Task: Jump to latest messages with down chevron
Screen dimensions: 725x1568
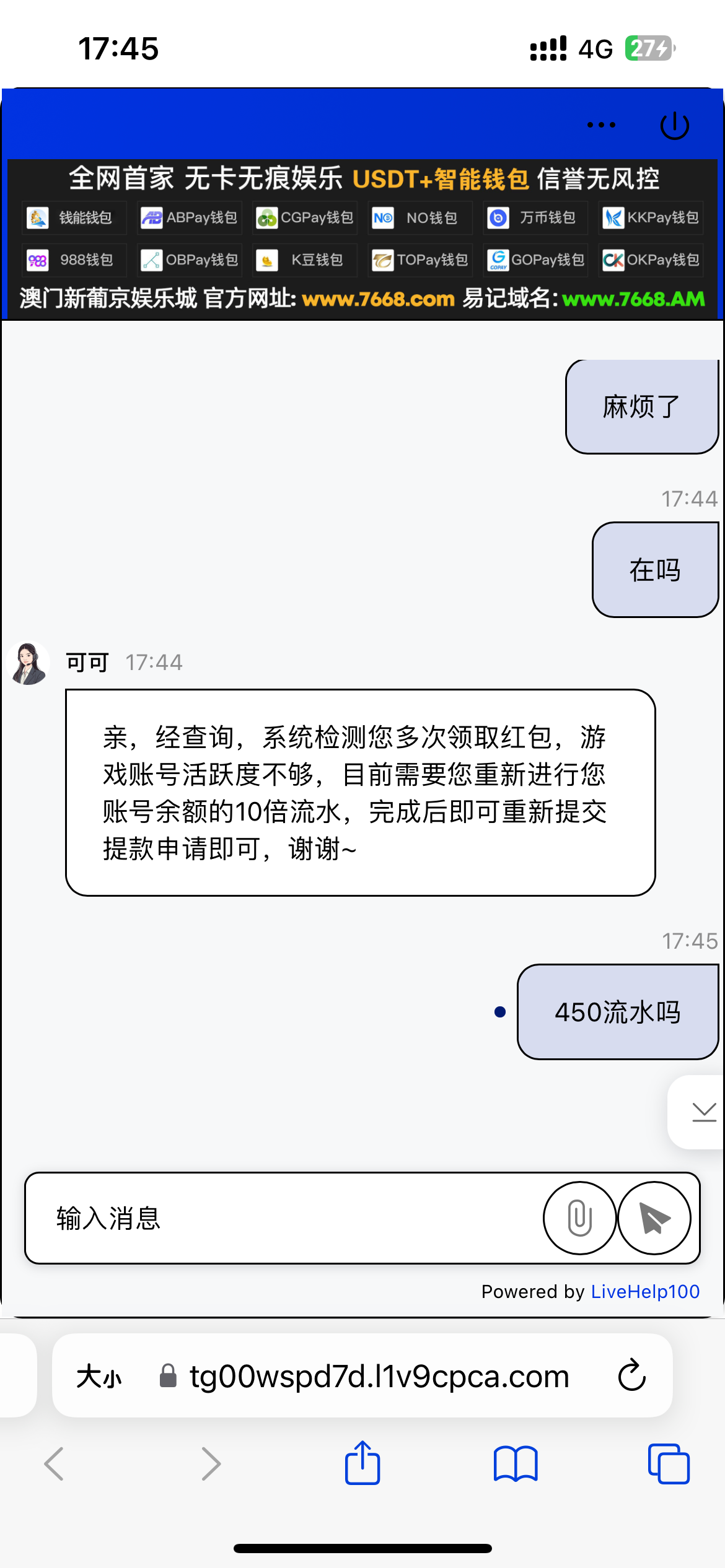Action: click(703, 1112)
